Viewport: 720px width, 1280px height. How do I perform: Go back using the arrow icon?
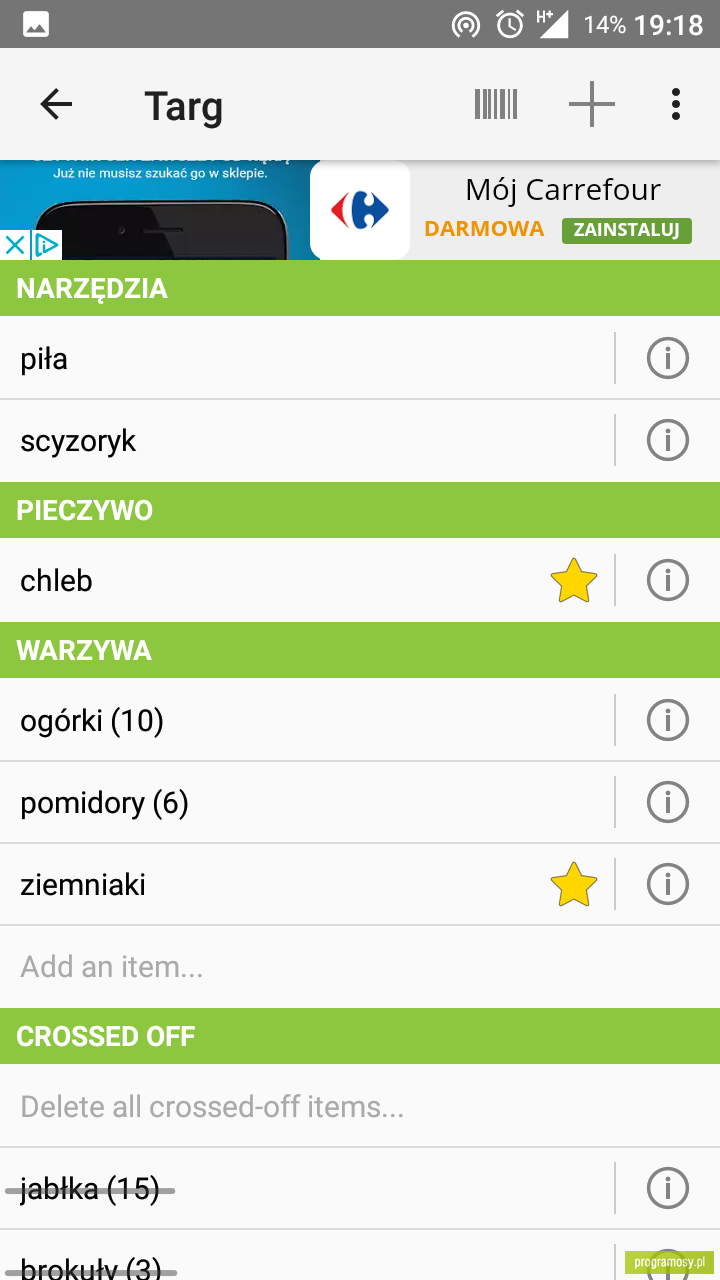point(56,104)
